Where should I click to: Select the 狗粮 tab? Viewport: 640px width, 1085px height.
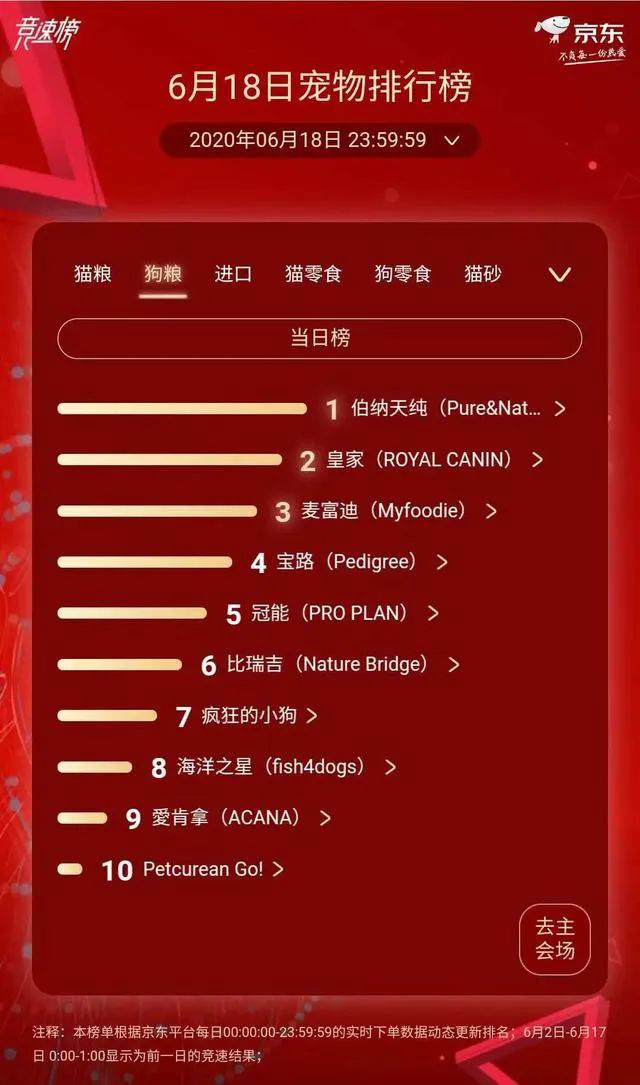pyautogui.click(x=163, y=274)
